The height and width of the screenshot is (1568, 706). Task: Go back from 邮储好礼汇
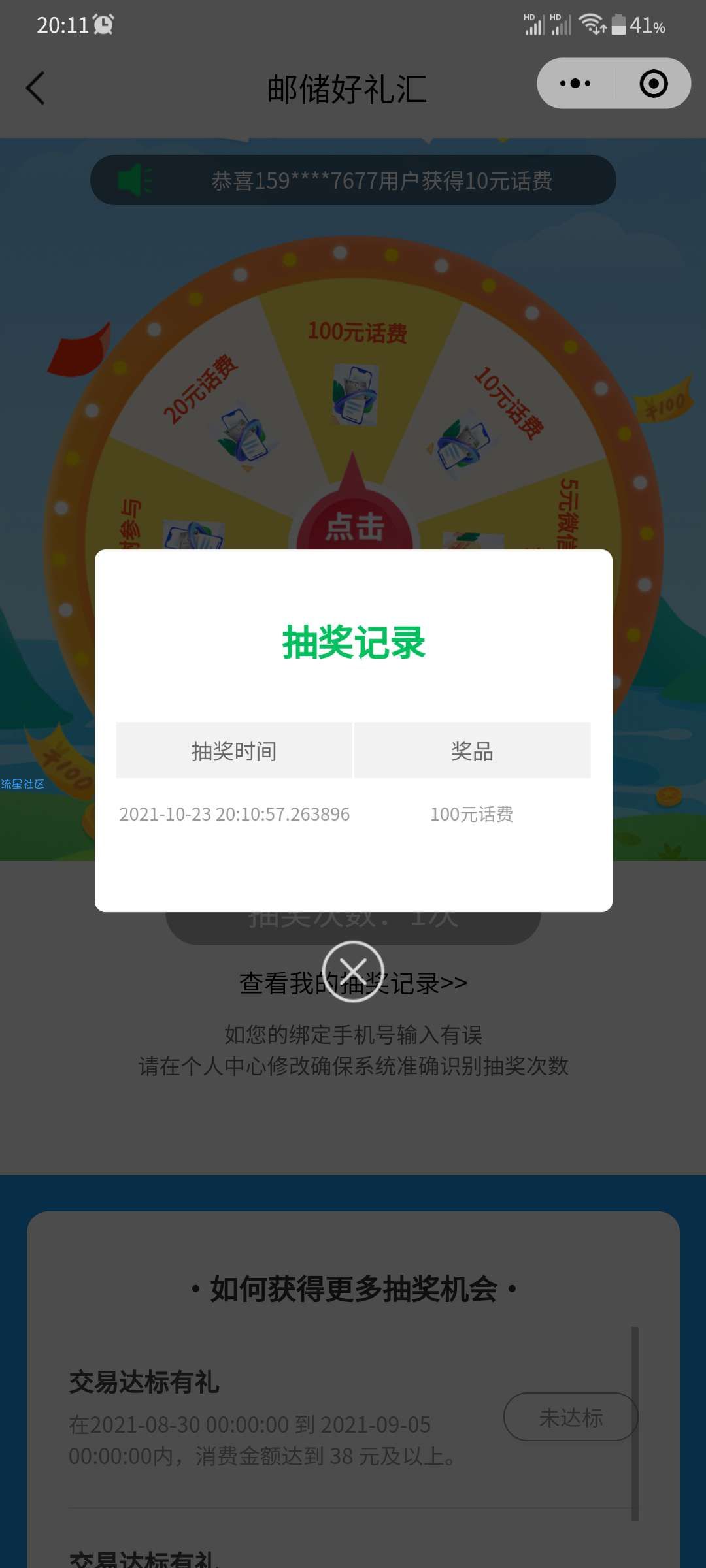(x=36, y=88)
